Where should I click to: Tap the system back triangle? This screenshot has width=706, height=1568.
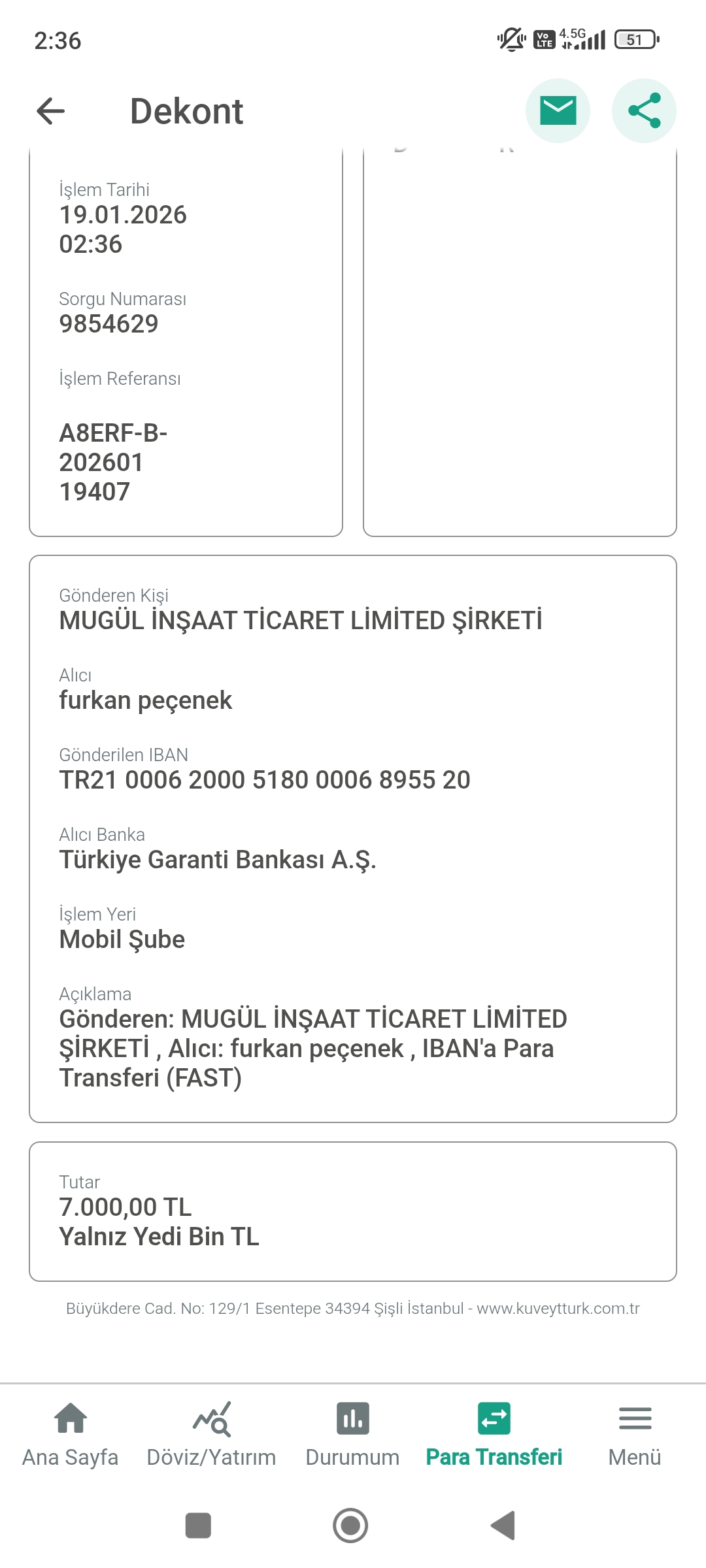coord(503,1526)
